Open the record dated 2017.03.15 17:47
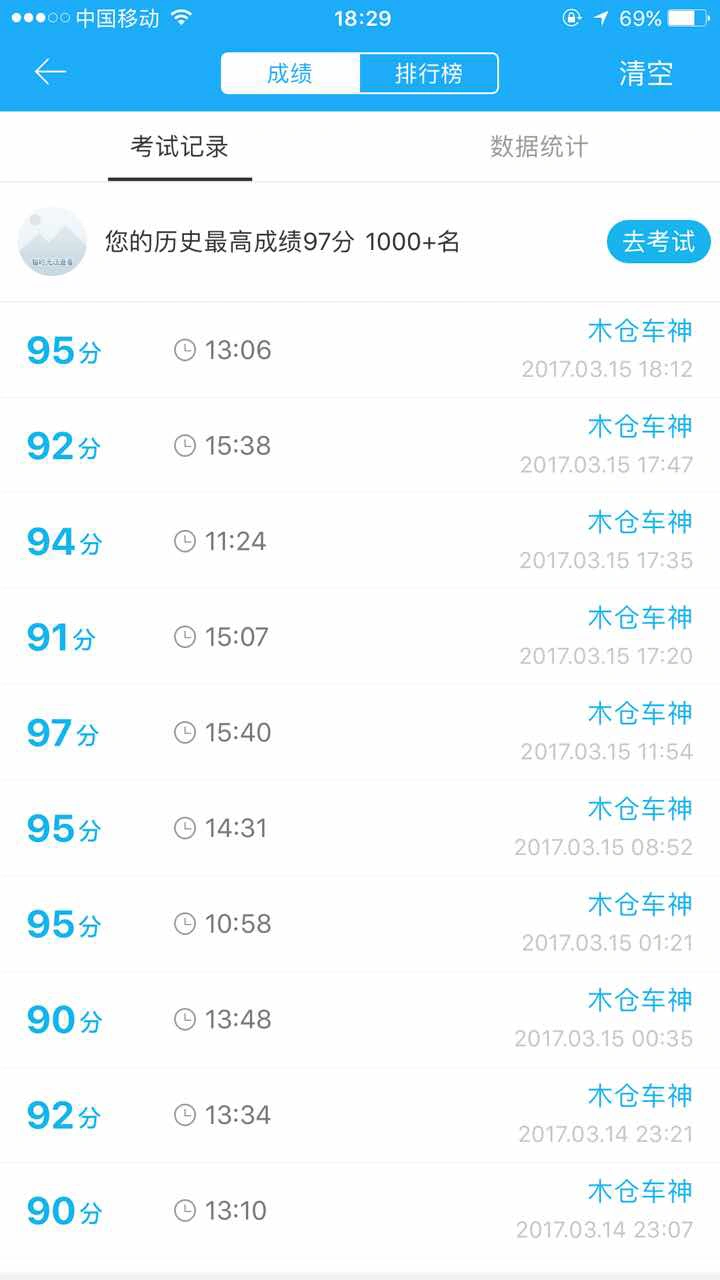This screenshot has height=1280, width=720. (x=360, y=445)
